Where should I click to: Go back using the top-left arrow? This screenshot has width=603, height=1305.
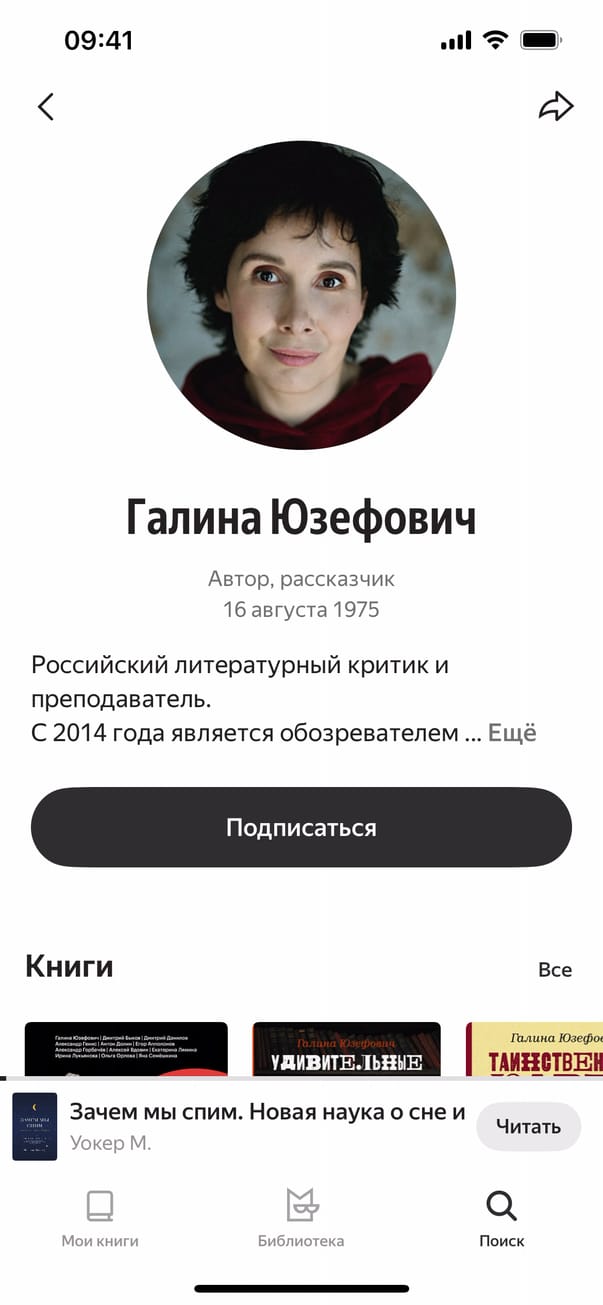click(45, 107)
